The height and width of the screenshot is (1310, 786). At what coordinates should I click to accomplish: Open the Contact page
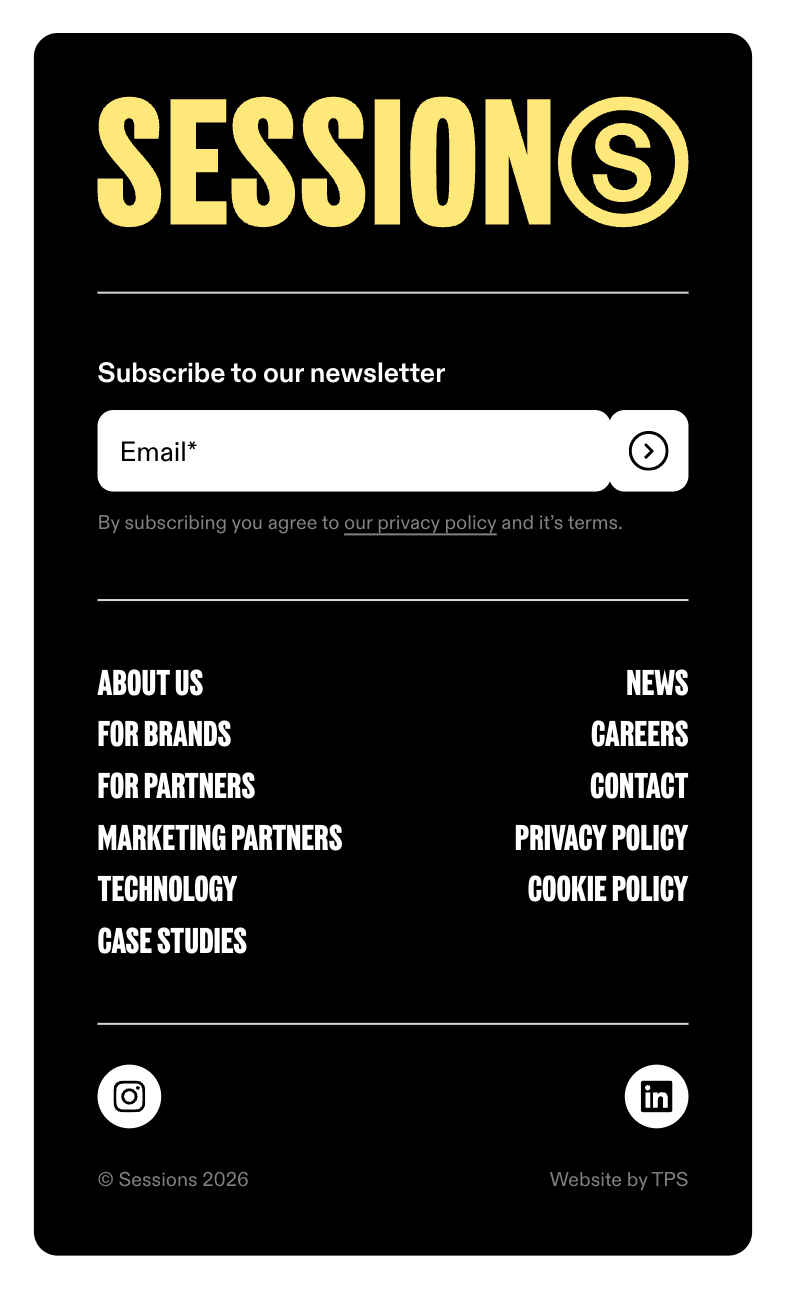(x=639, y=786)
